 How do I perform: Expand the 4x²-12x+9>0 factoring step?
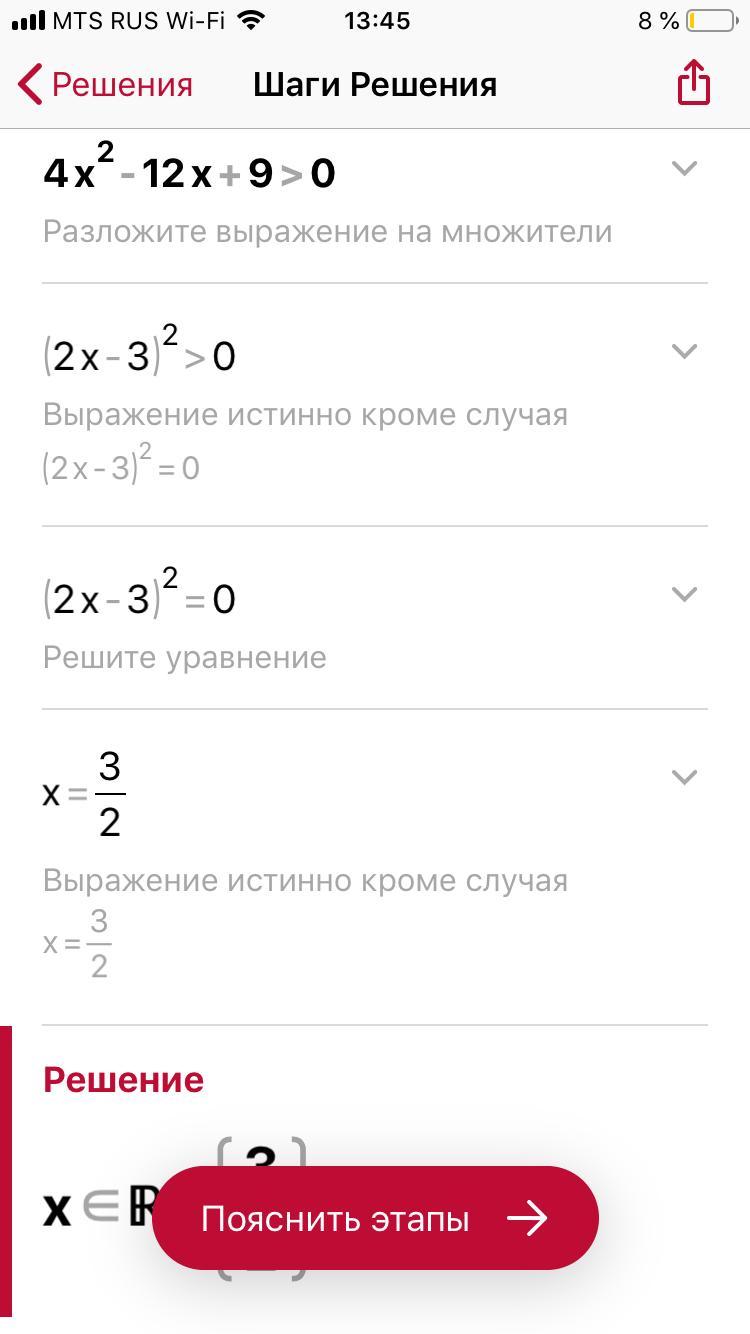[684, 169]
